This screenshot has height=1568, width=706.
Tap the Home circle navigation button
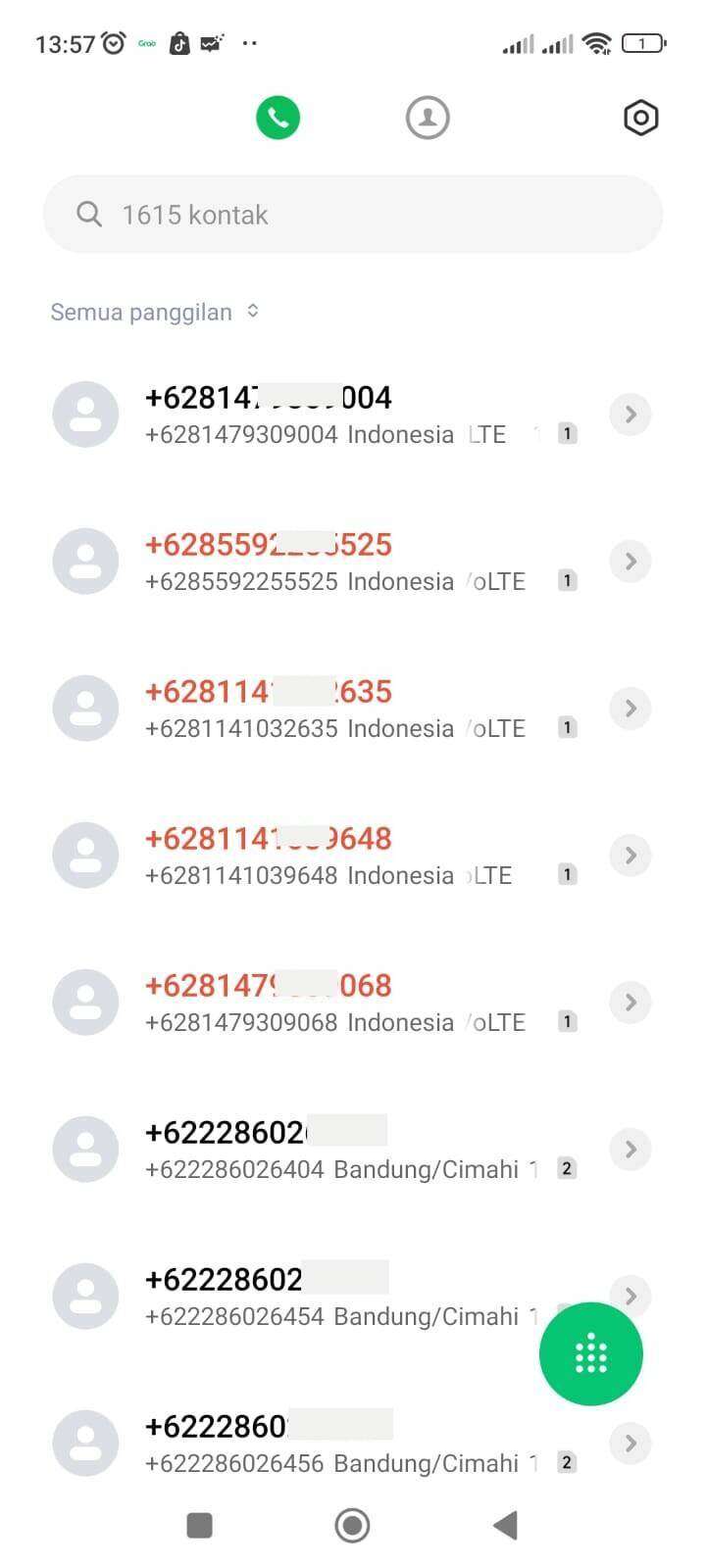point(352,1525)
